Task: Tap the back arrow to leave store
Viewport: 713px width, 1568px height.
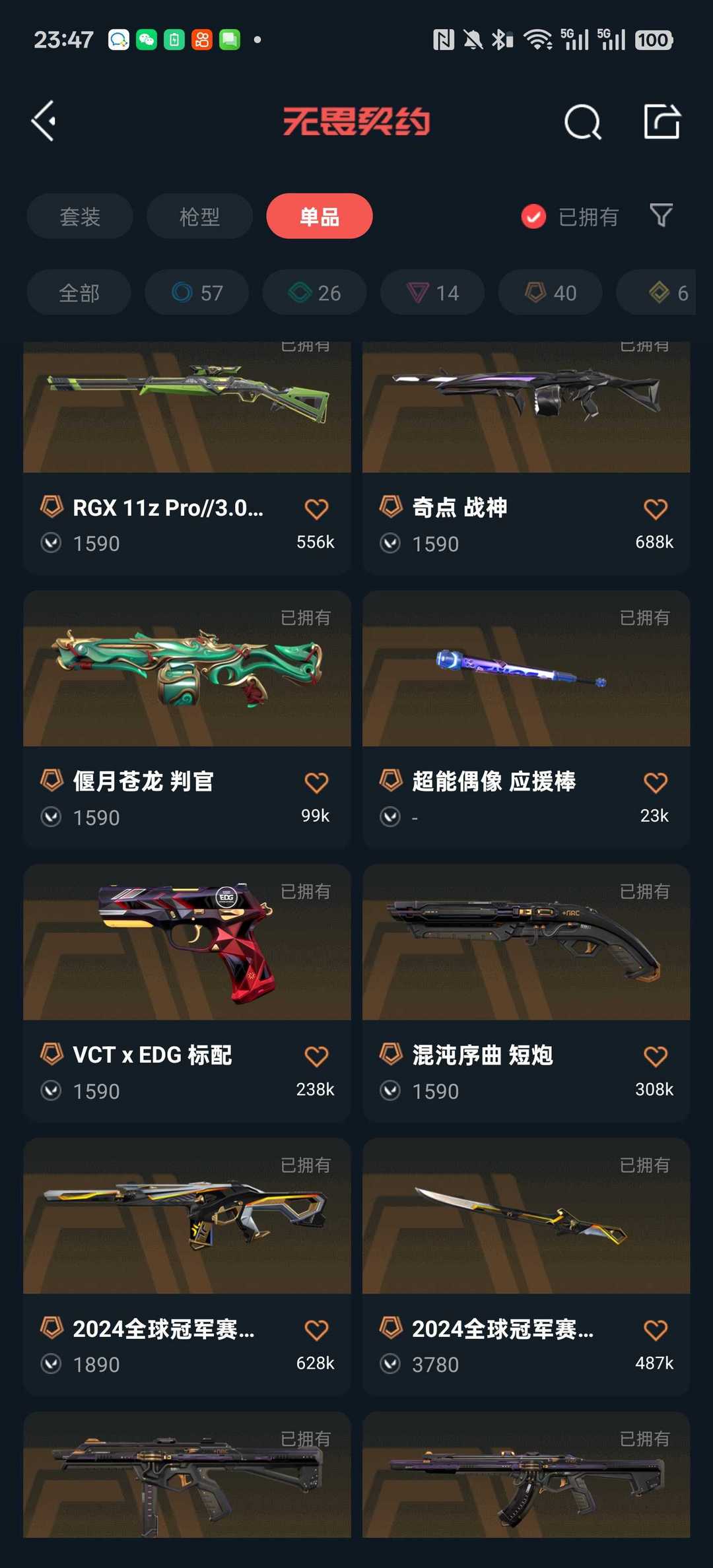Action: click(44, 119)
